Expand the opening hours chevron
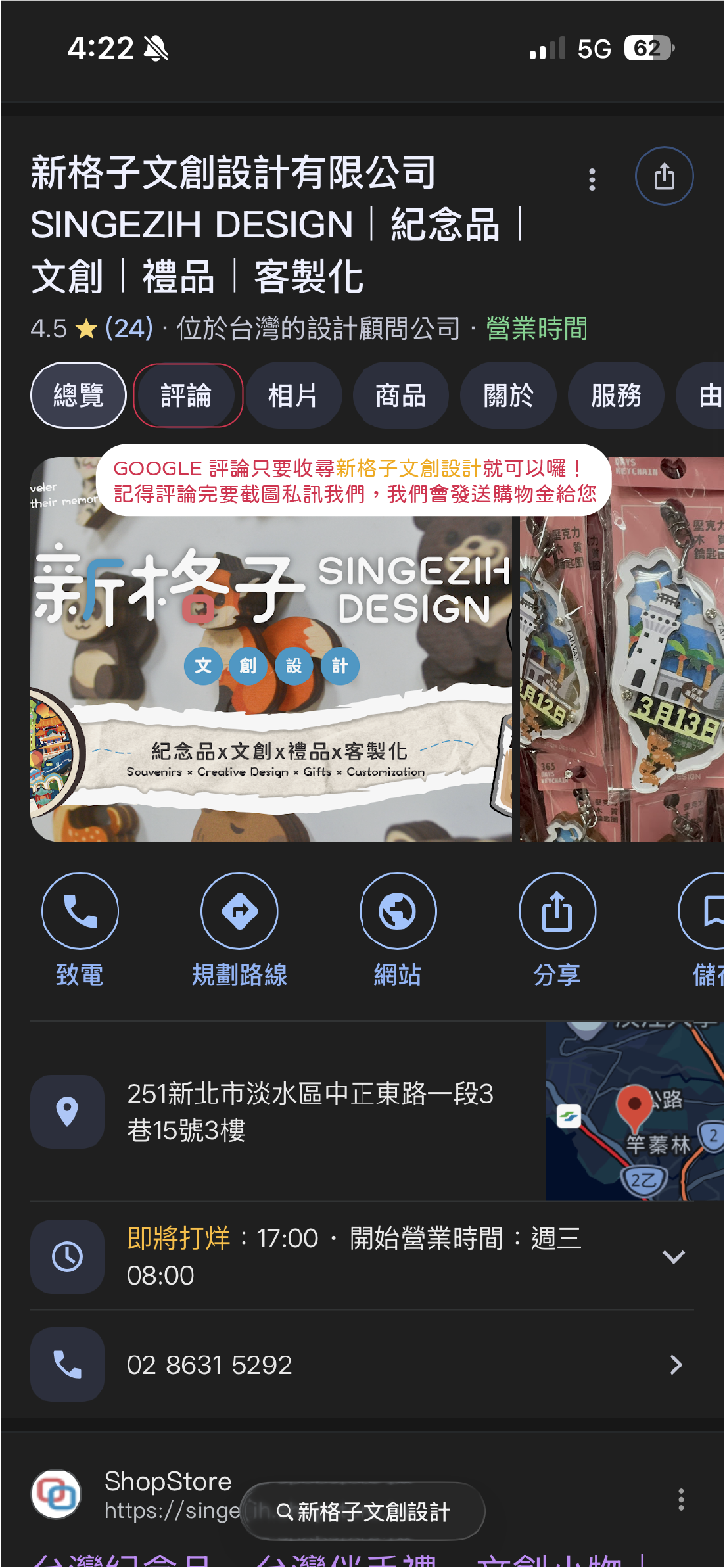Viewport: 725px width, 1568px height. (x=674, y=1256)
